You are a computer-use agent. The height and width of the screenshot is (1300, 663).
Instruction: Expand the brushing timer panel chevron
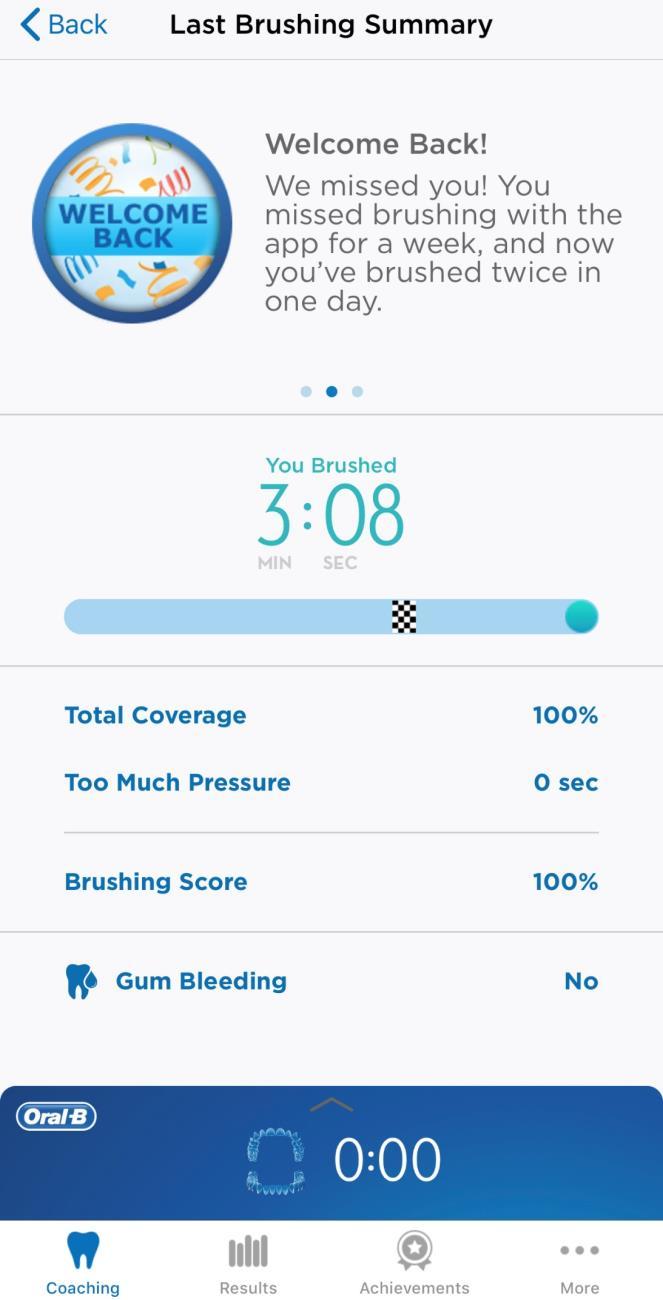point(331,1104)
